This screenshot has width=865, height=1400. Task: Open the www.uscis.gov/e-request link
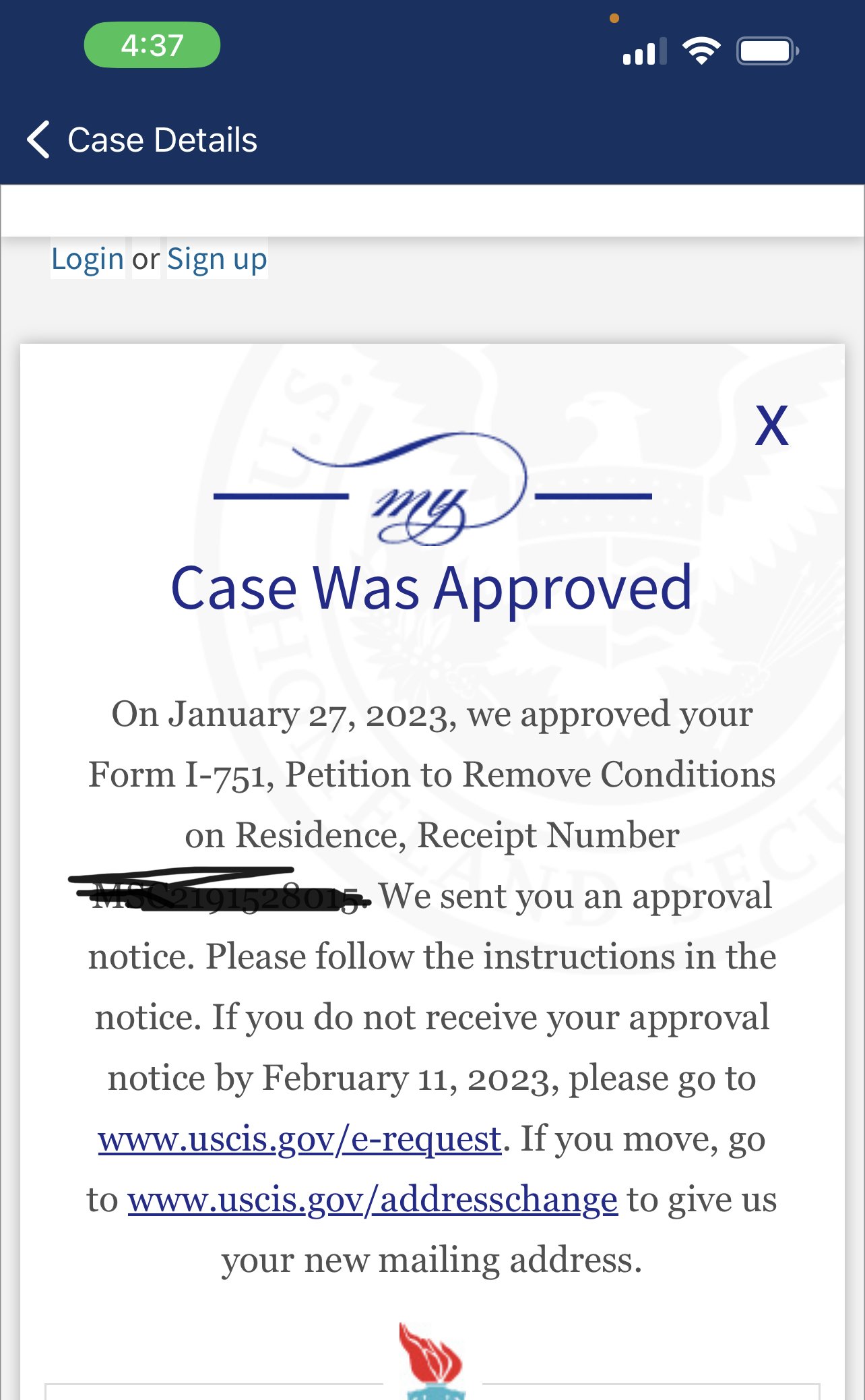pos(300,1139)
